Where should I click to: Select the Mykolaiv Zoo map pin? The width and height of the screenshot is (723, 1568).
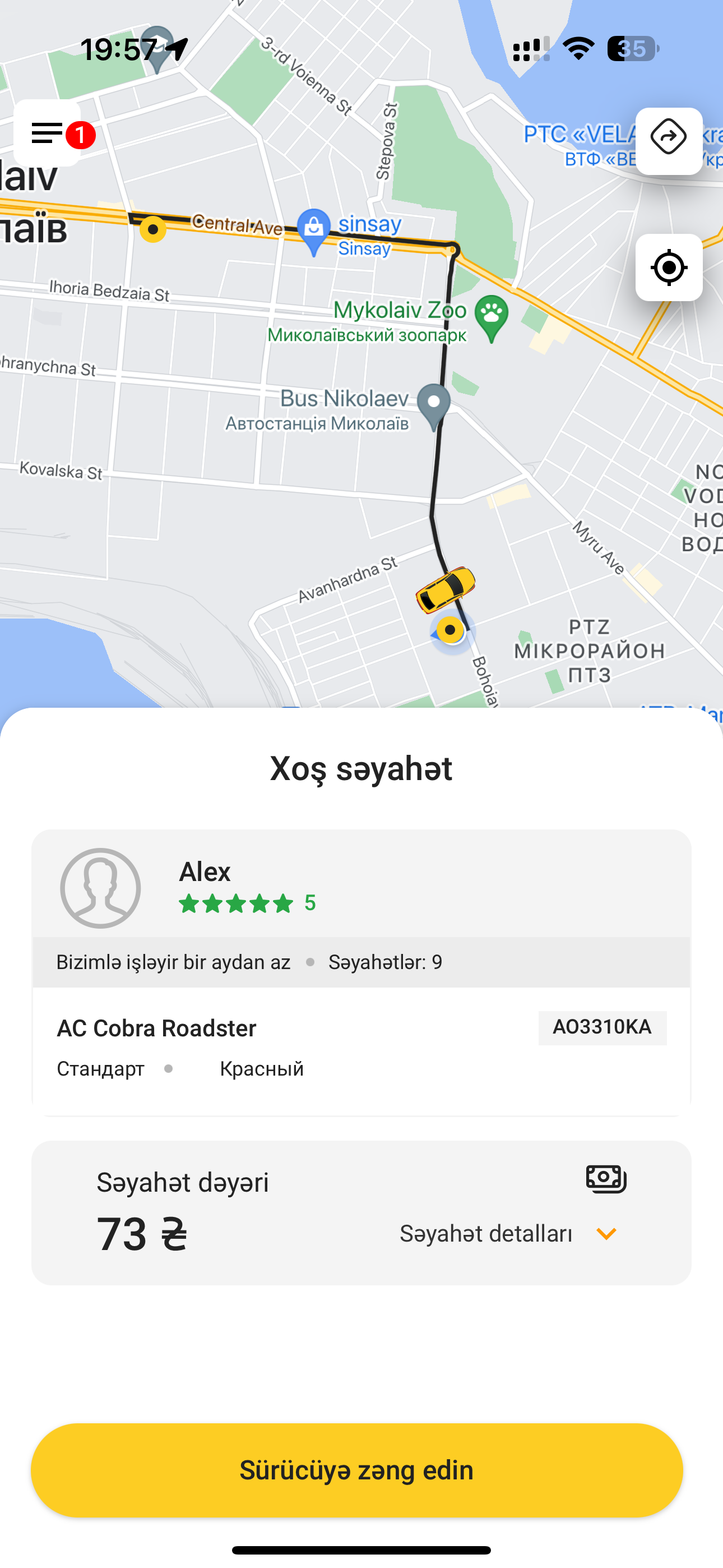491,316
